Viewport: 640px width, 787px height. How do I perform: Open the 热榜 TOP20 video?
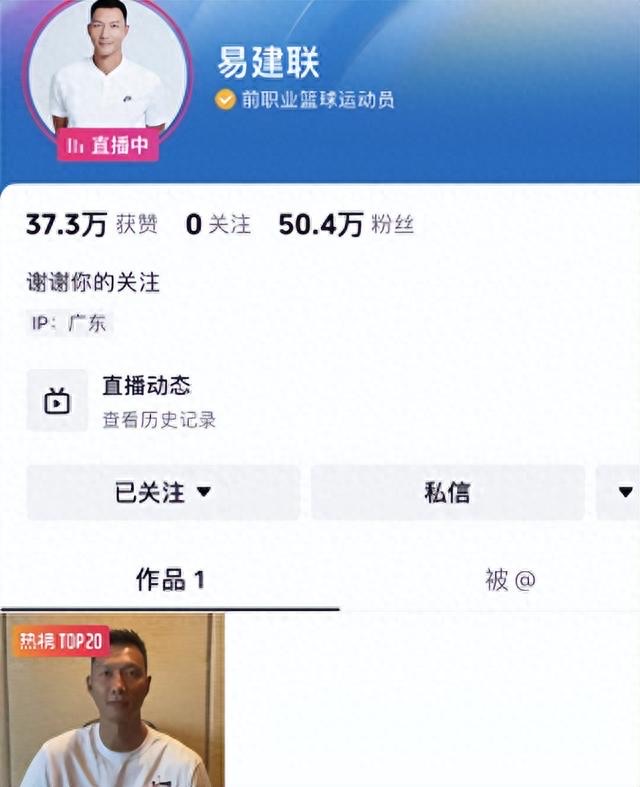112,700
